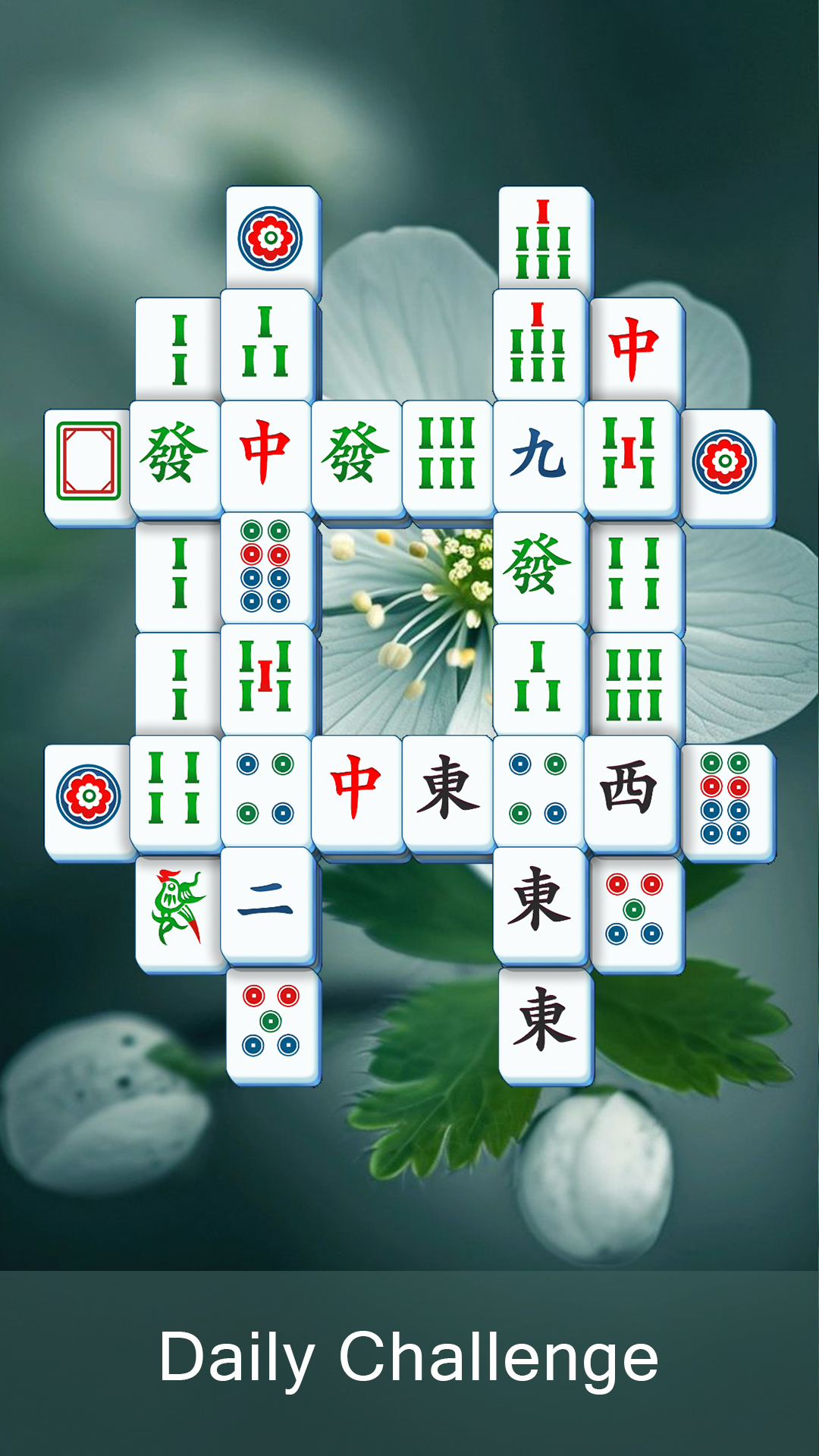Click the six bamboo tile next to 發
Viewport: 819px width, 1456px height.
point(447,455)
